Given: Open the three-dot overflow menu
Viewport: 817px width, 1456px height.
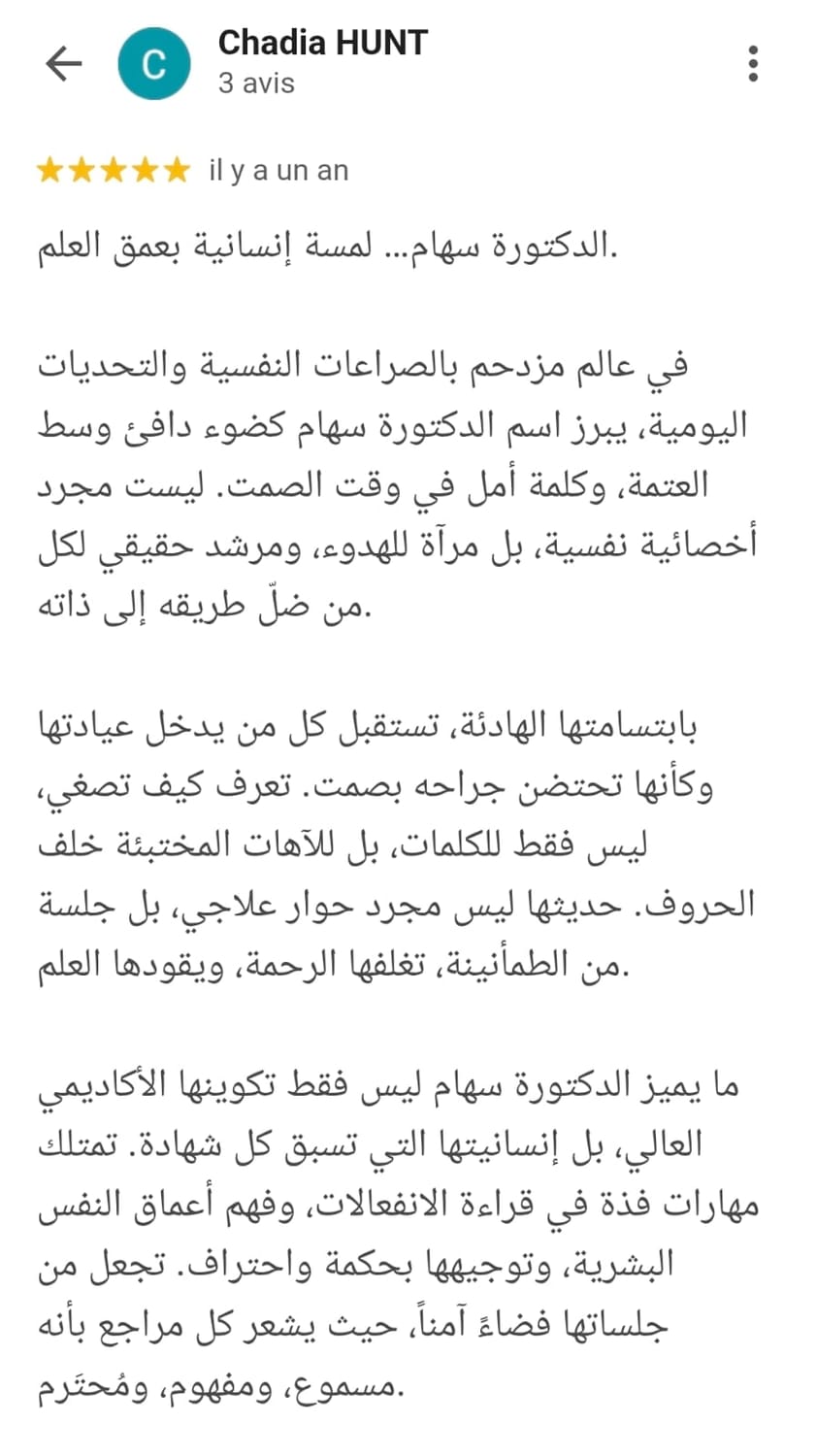Looking at the screenshot, I should point(753,63).
